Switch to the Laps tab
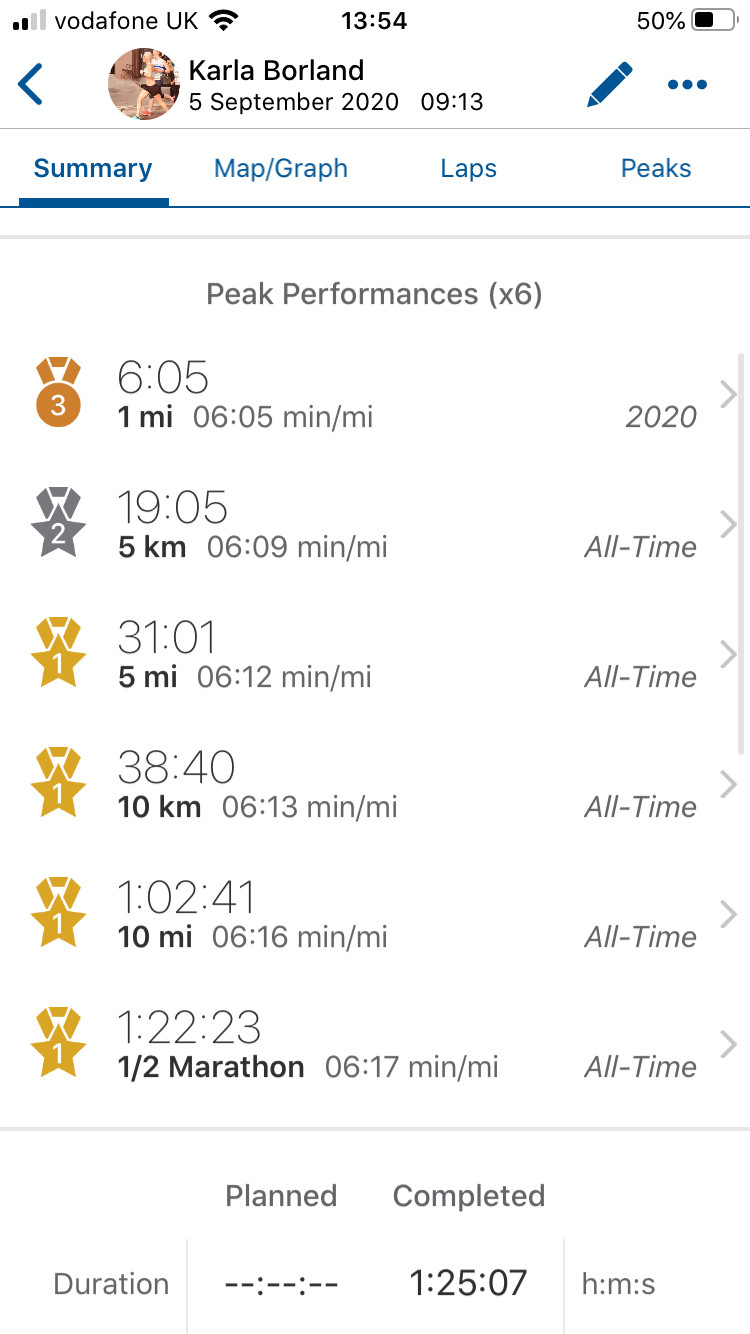The width and height of the screenshot is (750, 1334). (x=469, y=168)
